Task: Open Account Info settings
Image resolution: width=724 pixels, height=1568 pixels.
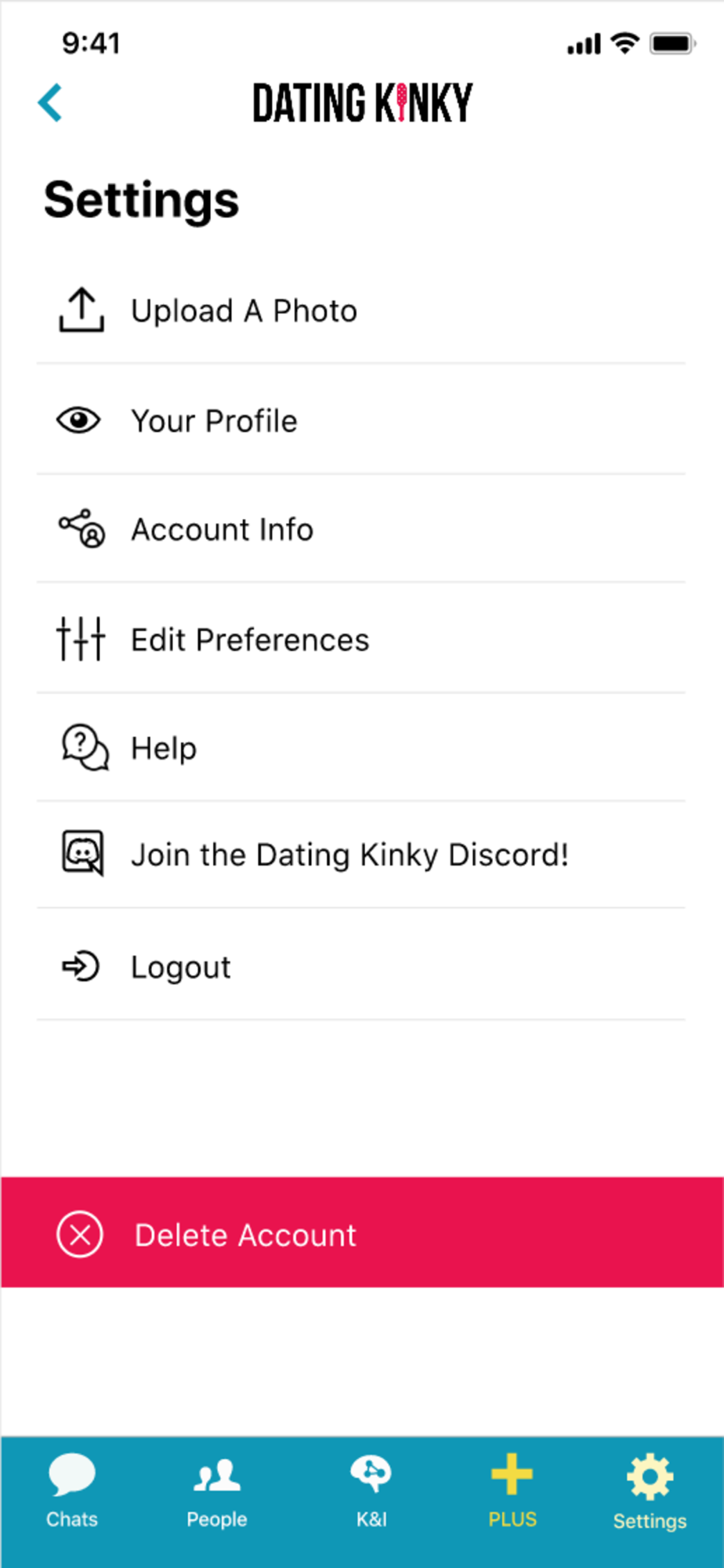Action: click(221, 530)
